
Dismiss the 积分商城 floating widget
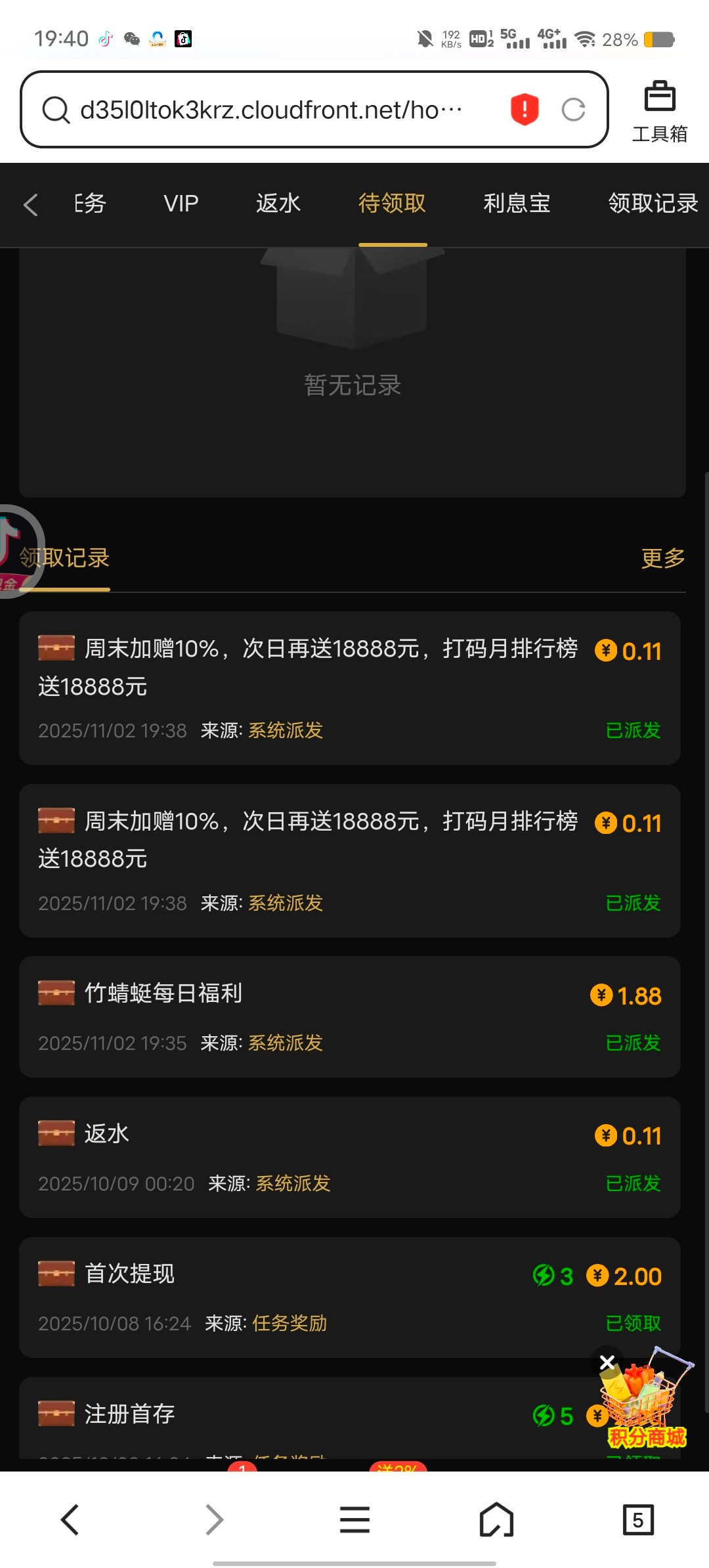607,1362
